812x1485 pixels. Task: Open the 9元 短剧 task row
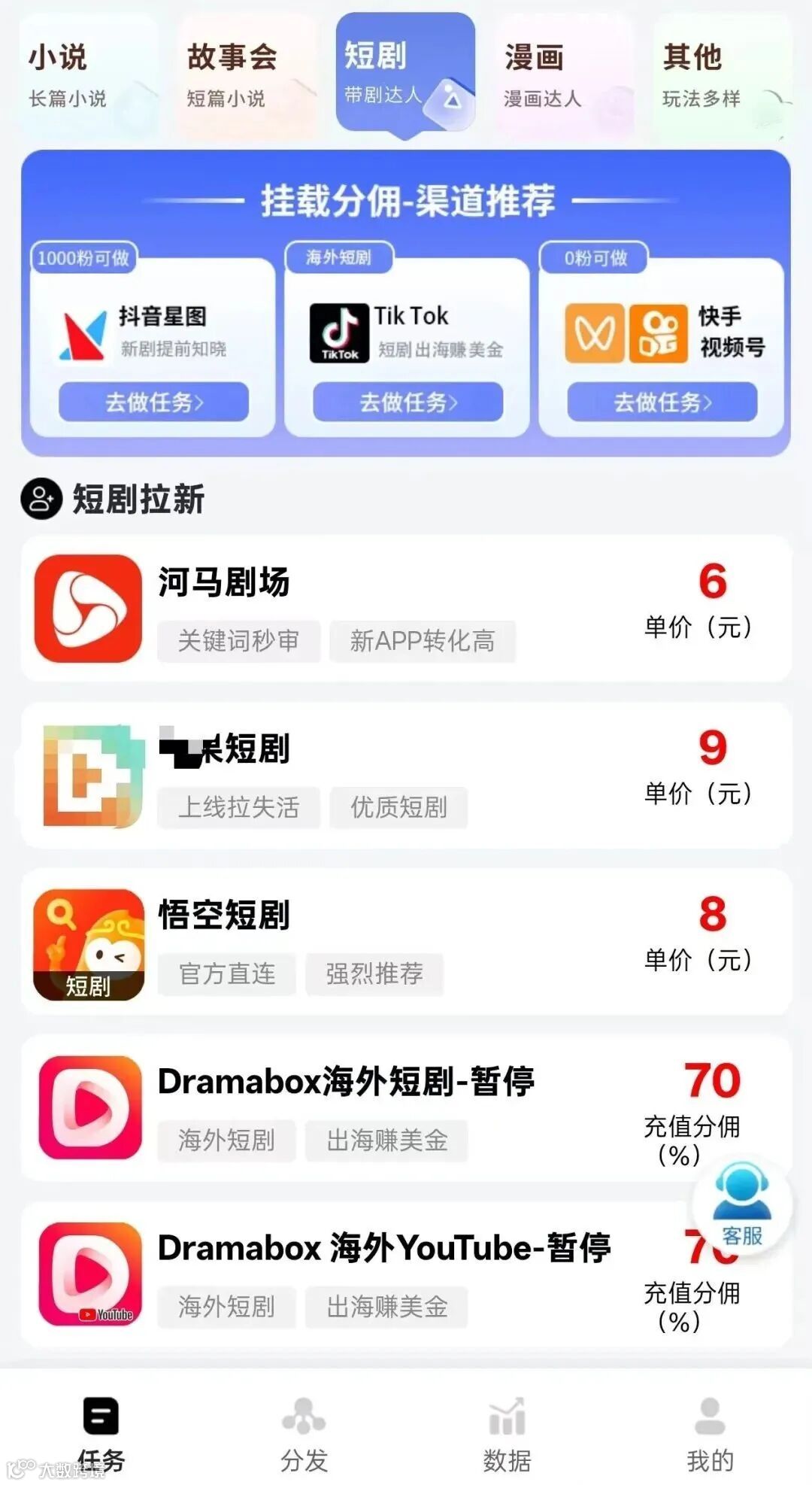tap(406, 775)
